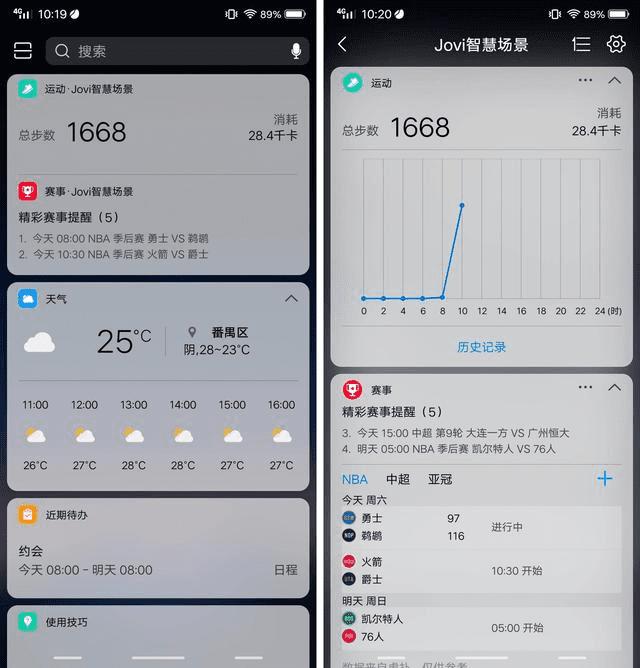The height and width of the screenshot is (668, 640).
Task: Open the 凯尔特人 vs 76人 match row
Action: point(480,627)
